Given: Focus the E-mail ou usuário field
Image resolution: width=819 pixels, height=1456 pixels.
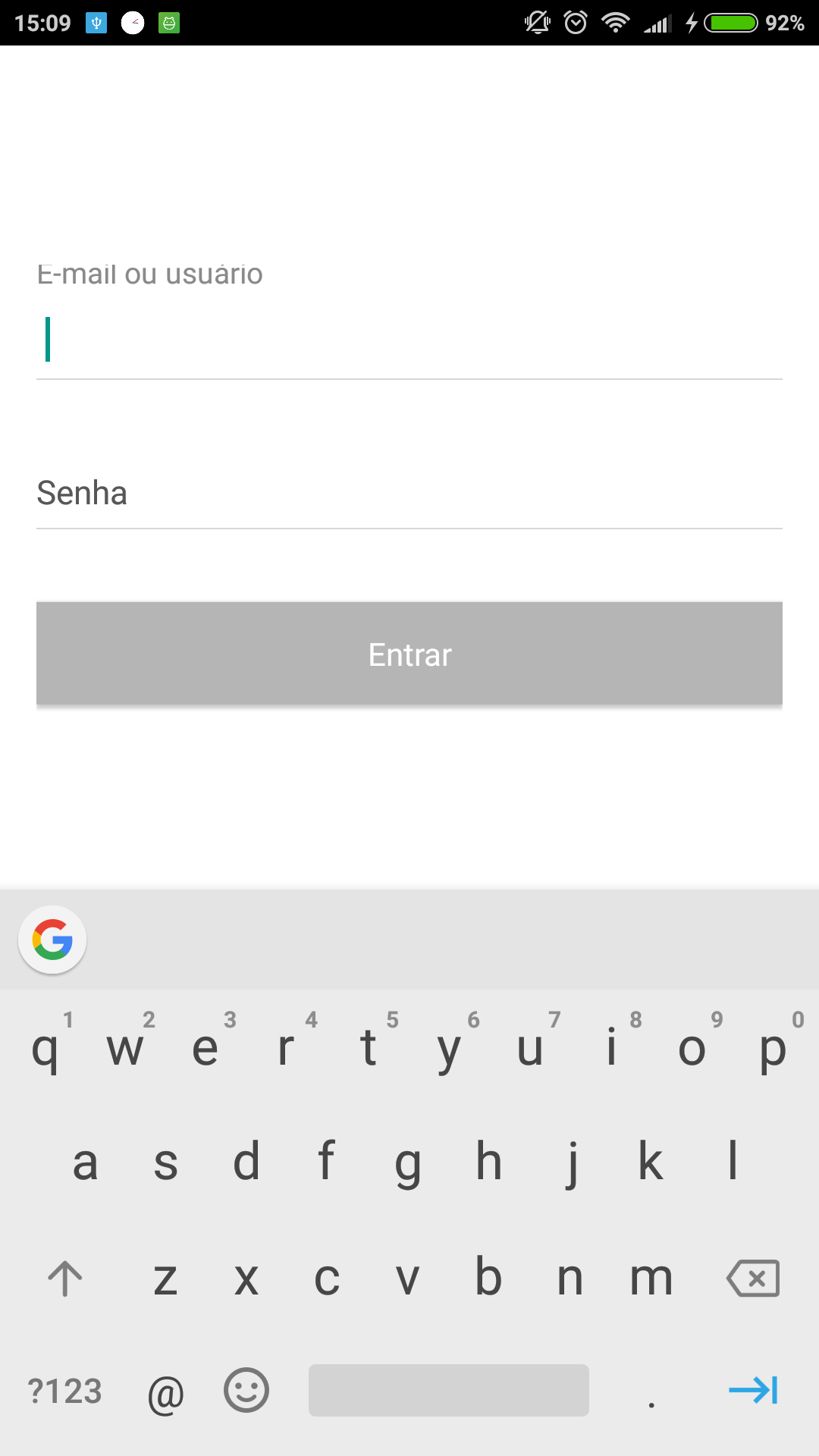Looking at the screenshot, I should pyautogui.click(x=409, y=337).
